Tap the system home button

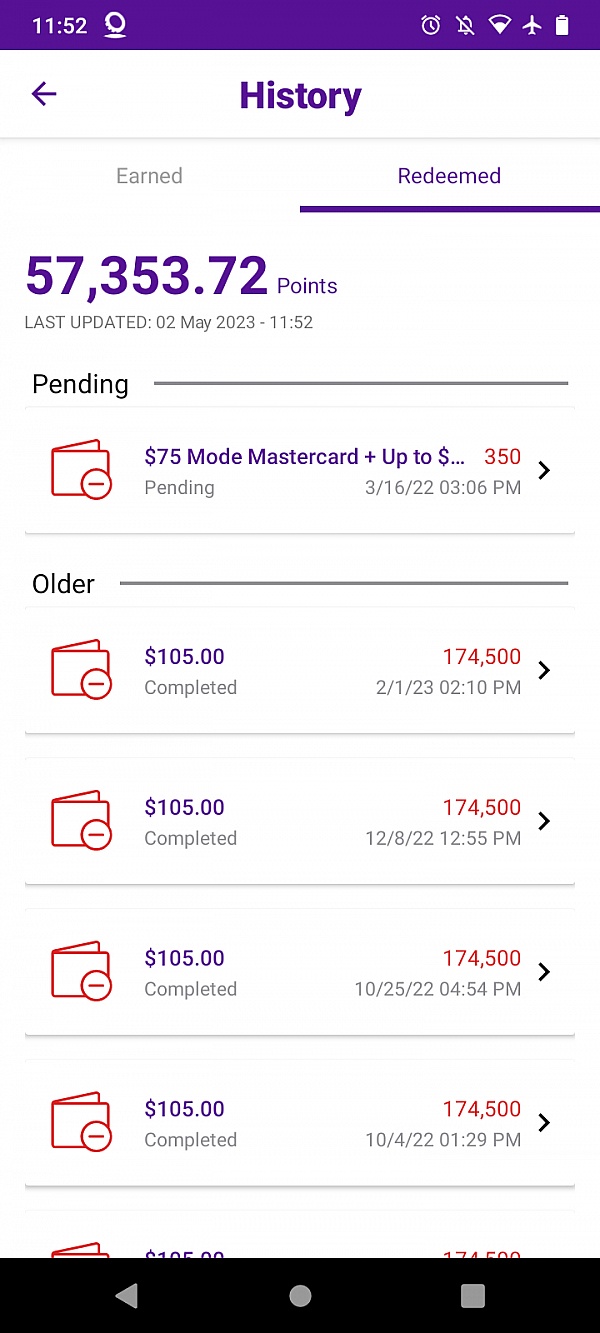tap(300, 1296)
